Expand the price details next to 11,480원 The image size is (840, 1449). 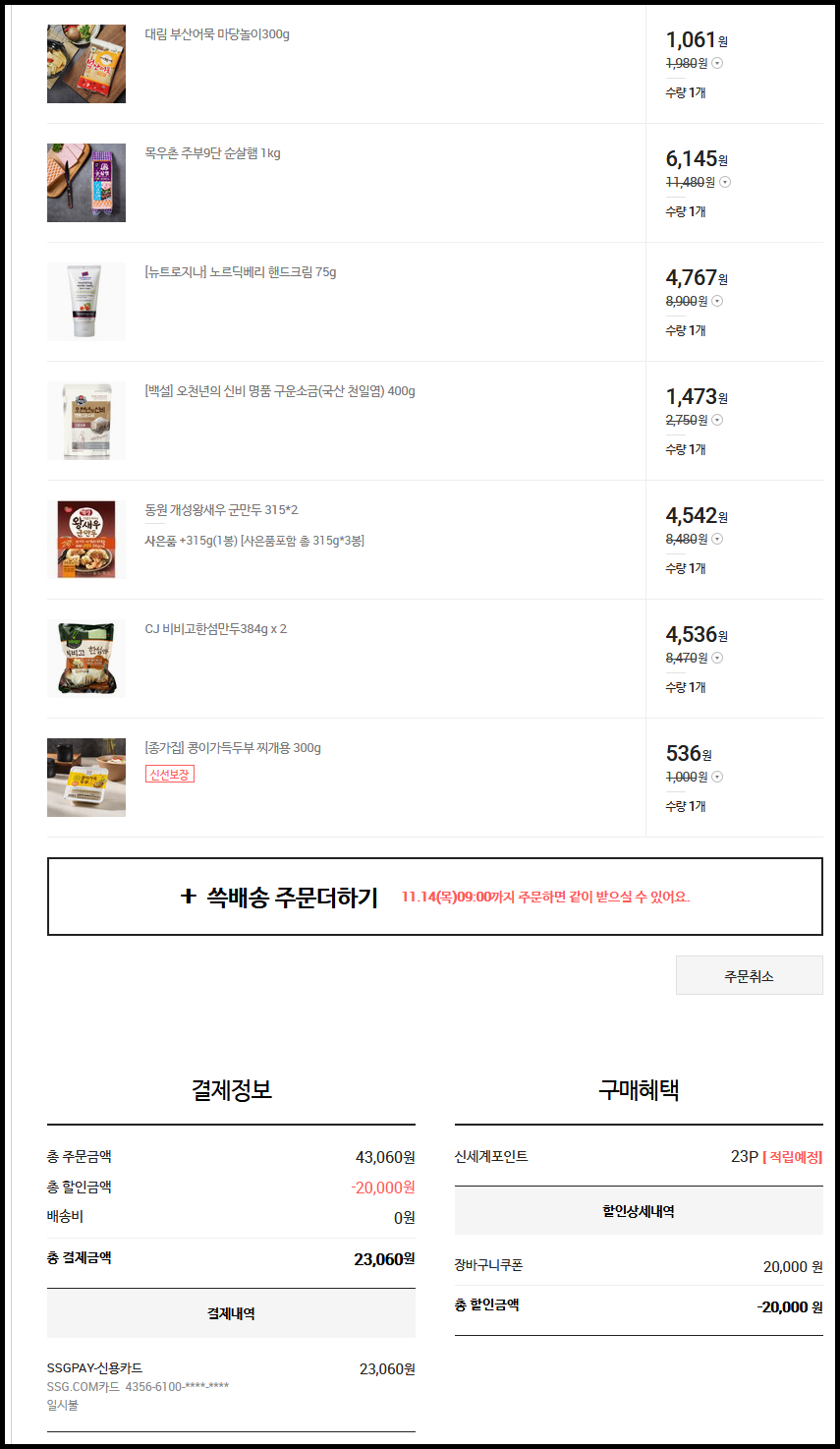725,182
